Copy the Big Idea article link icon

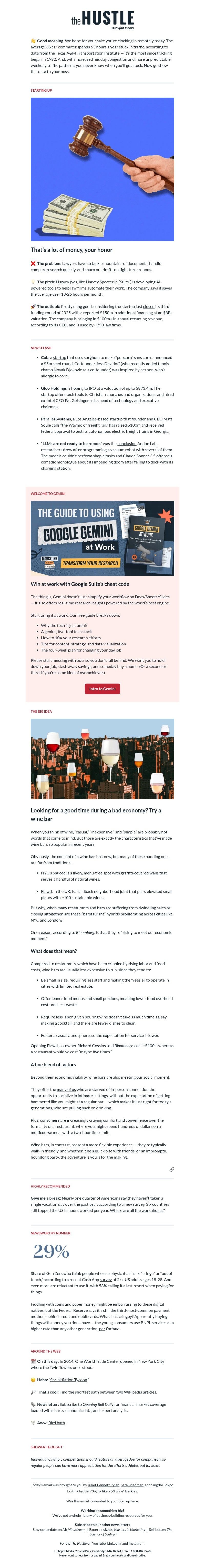171,1169
